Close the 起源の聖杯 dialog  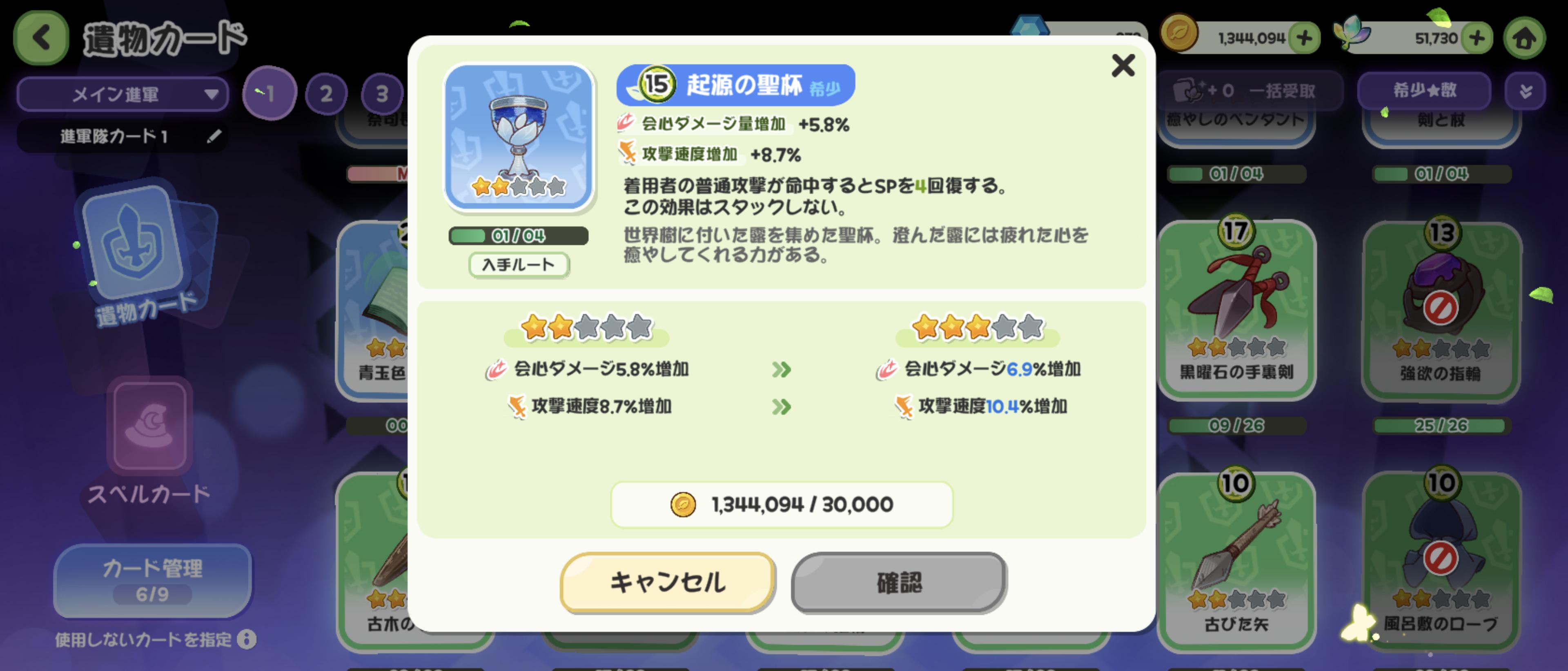[x=1123, y=65]
